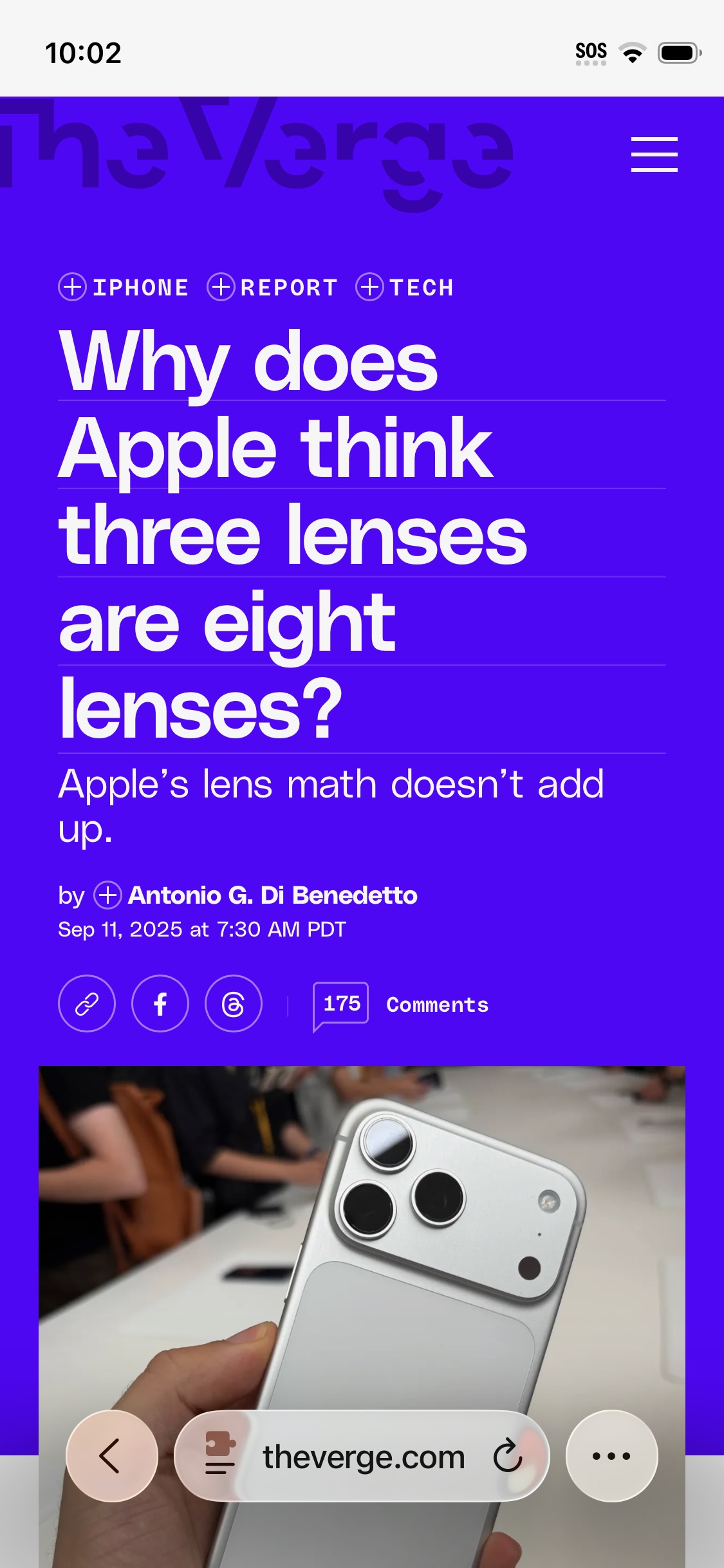This screenshot has height=1568, width=724.
Task: Open the browser more options menu
Action: pyautogui.click(x=611, y=1456)
